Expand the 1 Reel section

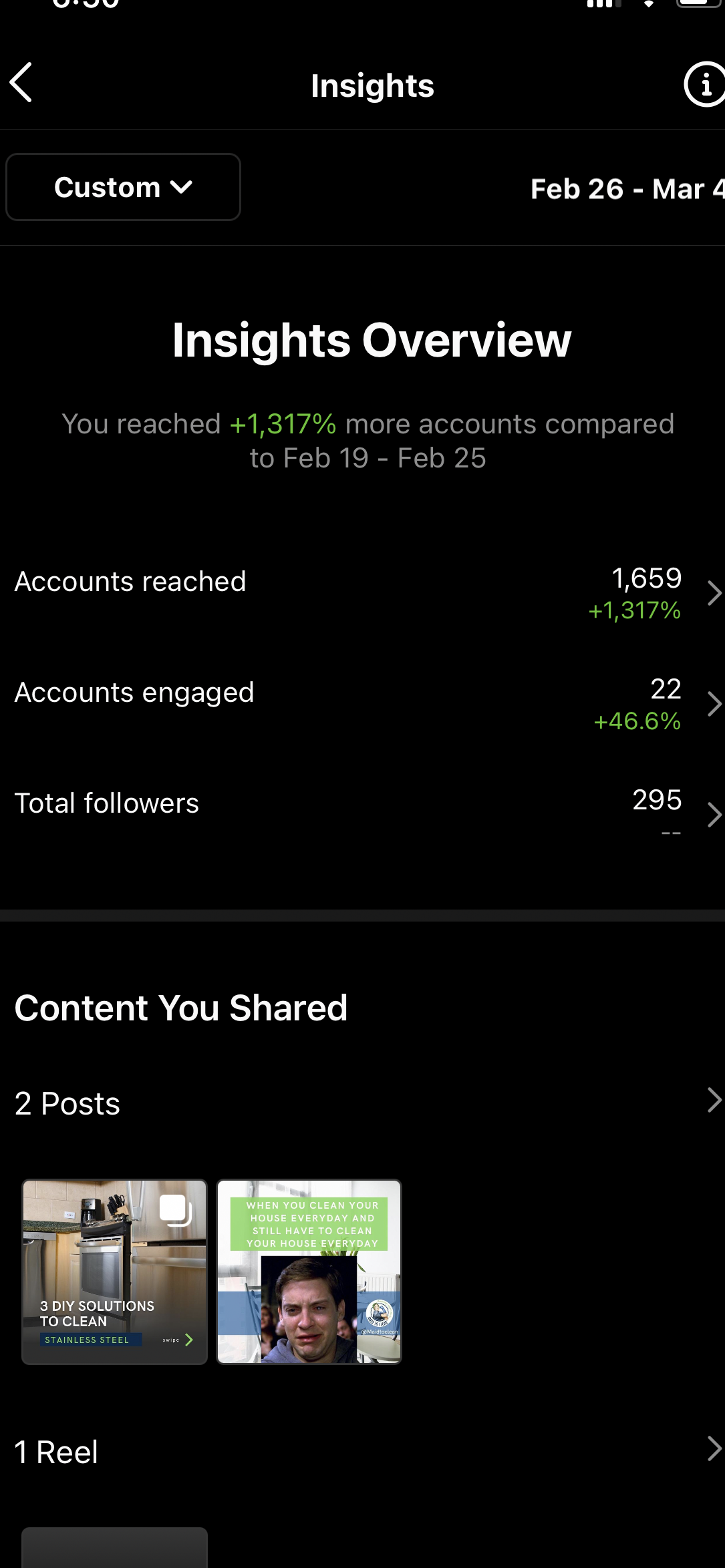pos(714,1449)
